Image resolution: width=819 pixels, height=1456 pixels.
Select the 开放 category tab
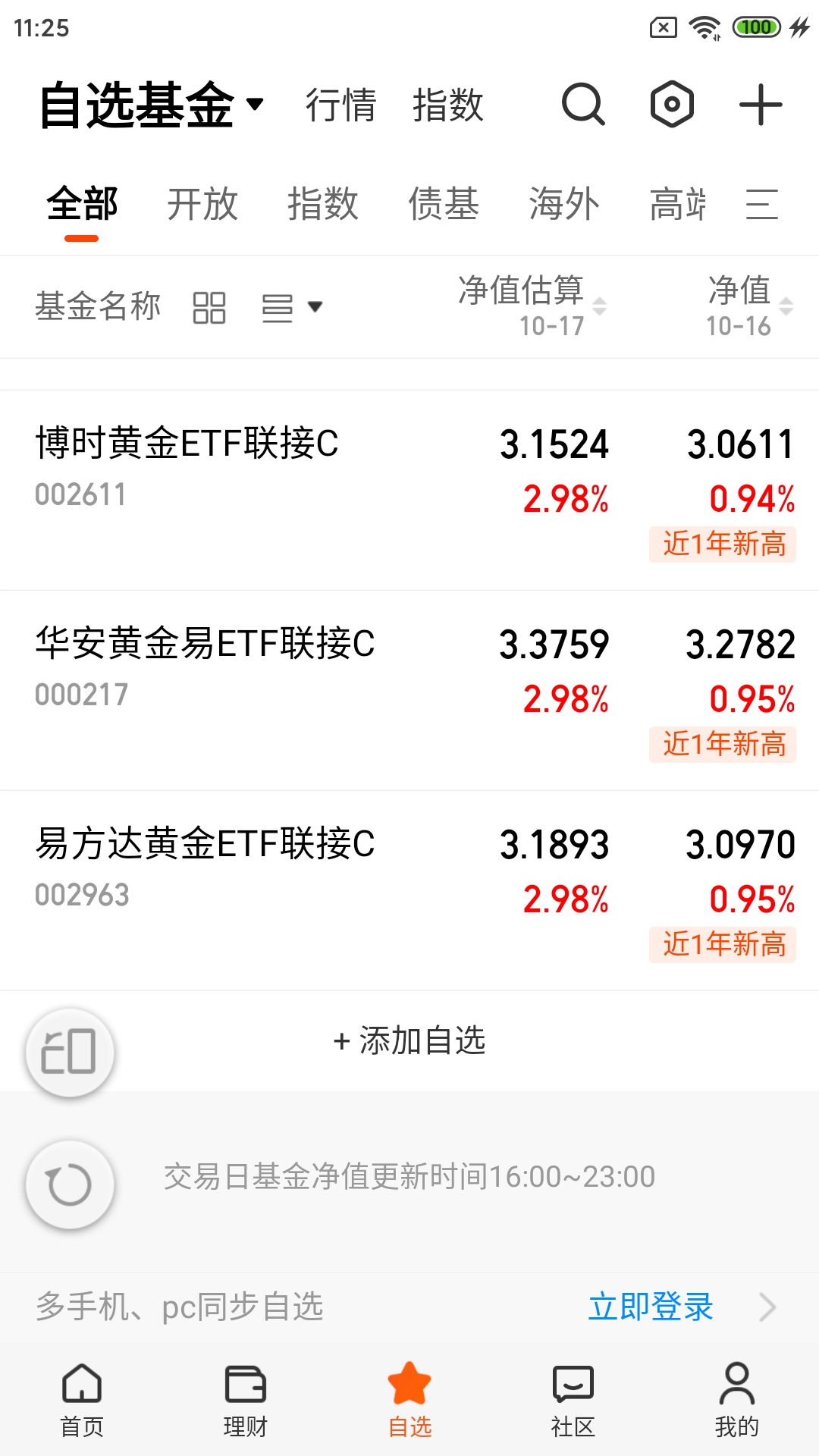click(202, 204)
